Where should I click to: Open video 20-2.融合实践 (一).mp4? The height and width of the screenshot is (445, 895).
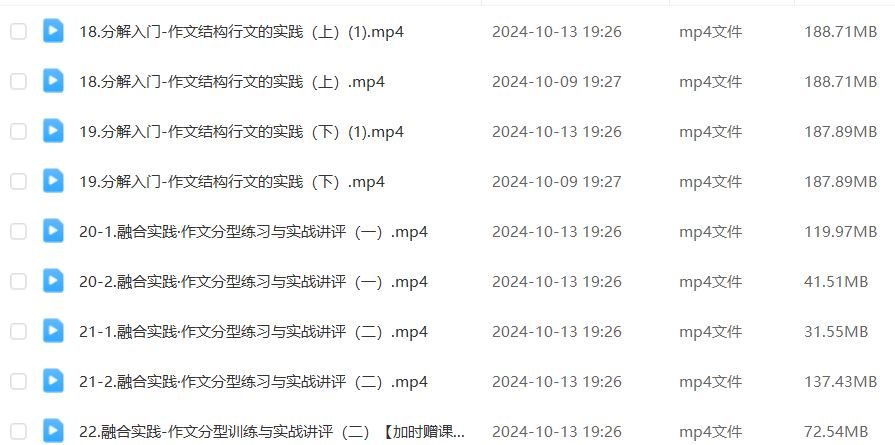(253, 282)
